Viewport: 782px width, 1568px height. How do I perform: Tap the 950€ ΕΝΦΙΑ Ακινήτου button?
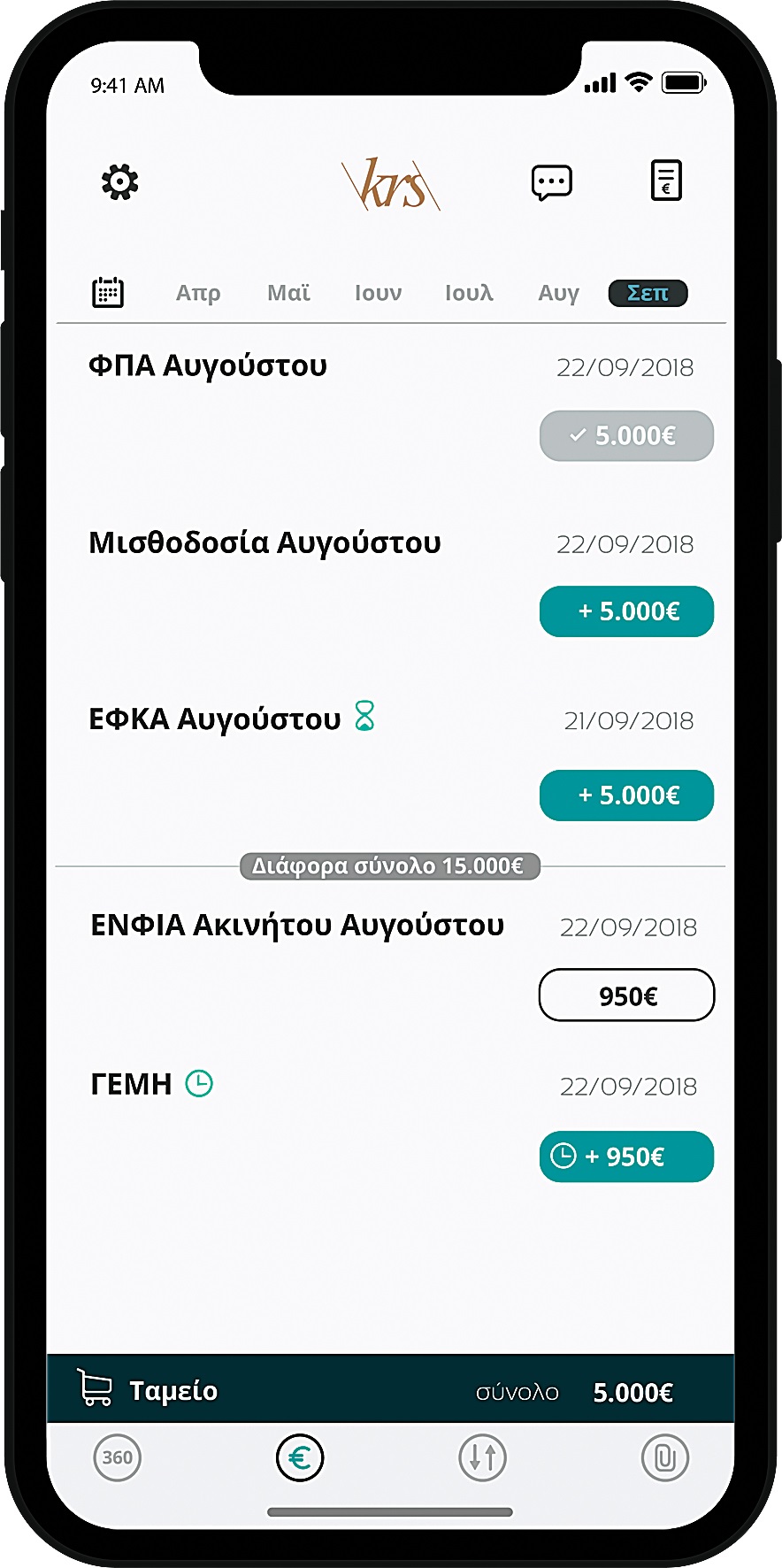[626, 995]
